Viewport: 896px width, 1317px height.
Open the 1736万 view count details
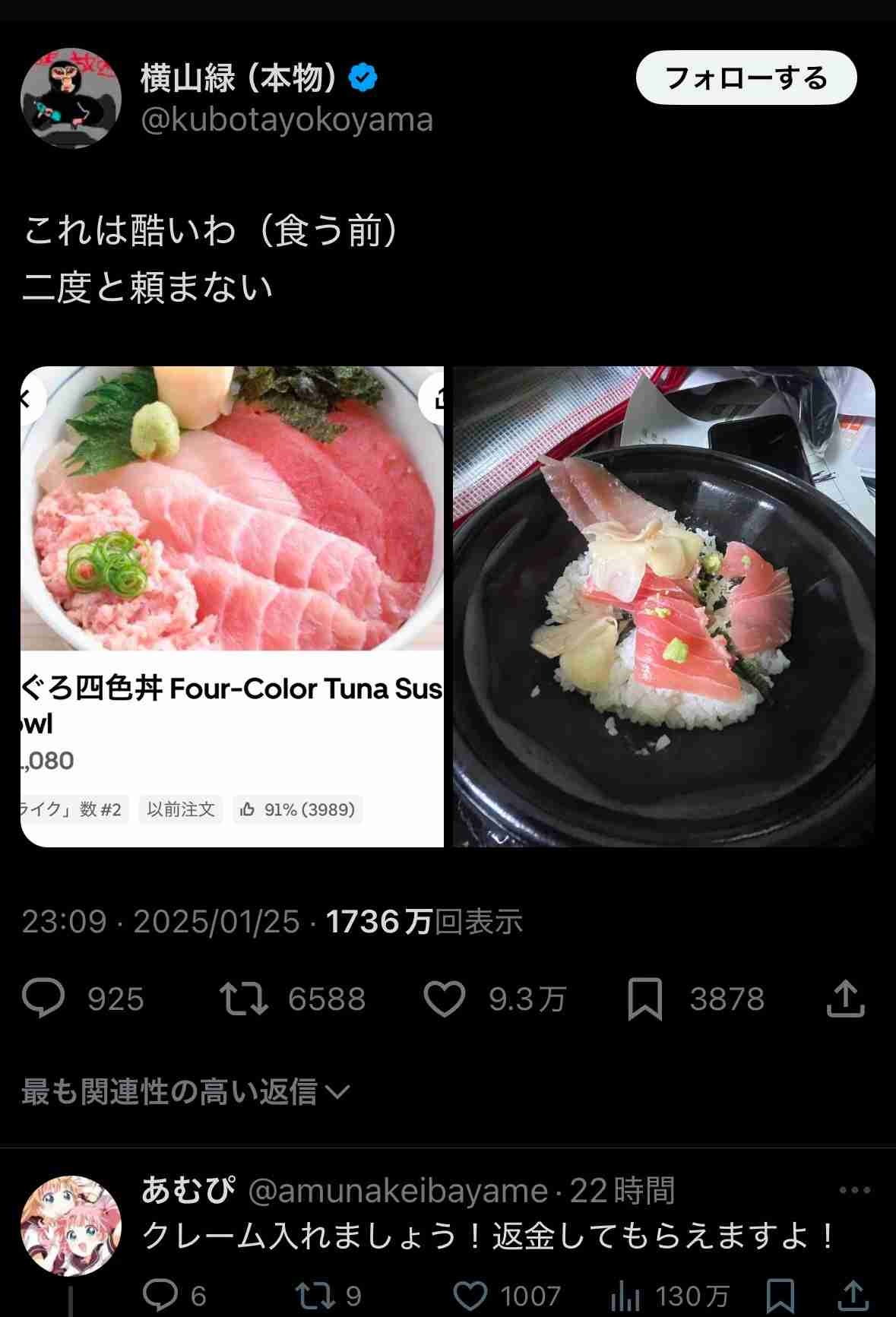(424, 922)
